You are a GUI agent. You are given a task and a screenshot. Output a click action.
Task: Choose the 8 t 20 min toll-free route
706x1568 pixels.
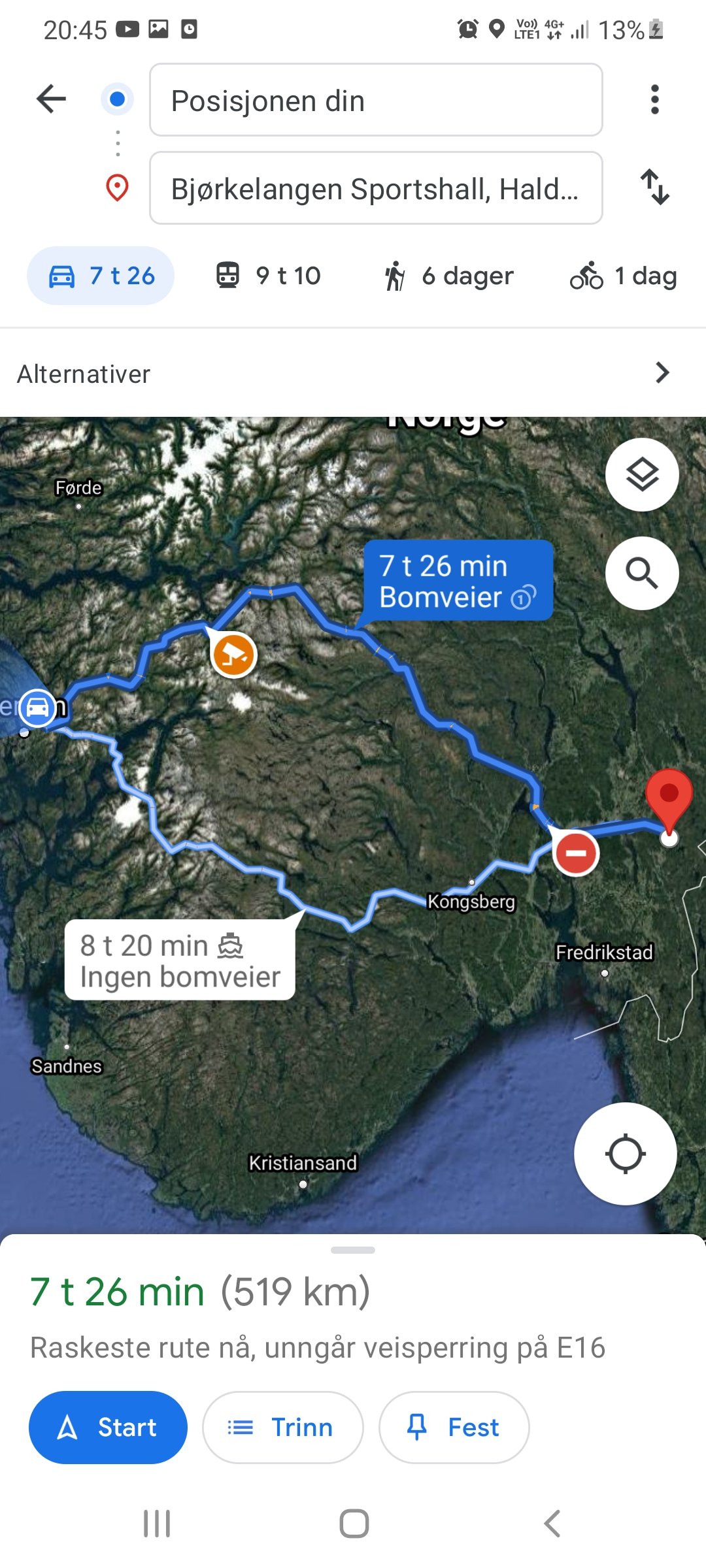tap(180, 960)
